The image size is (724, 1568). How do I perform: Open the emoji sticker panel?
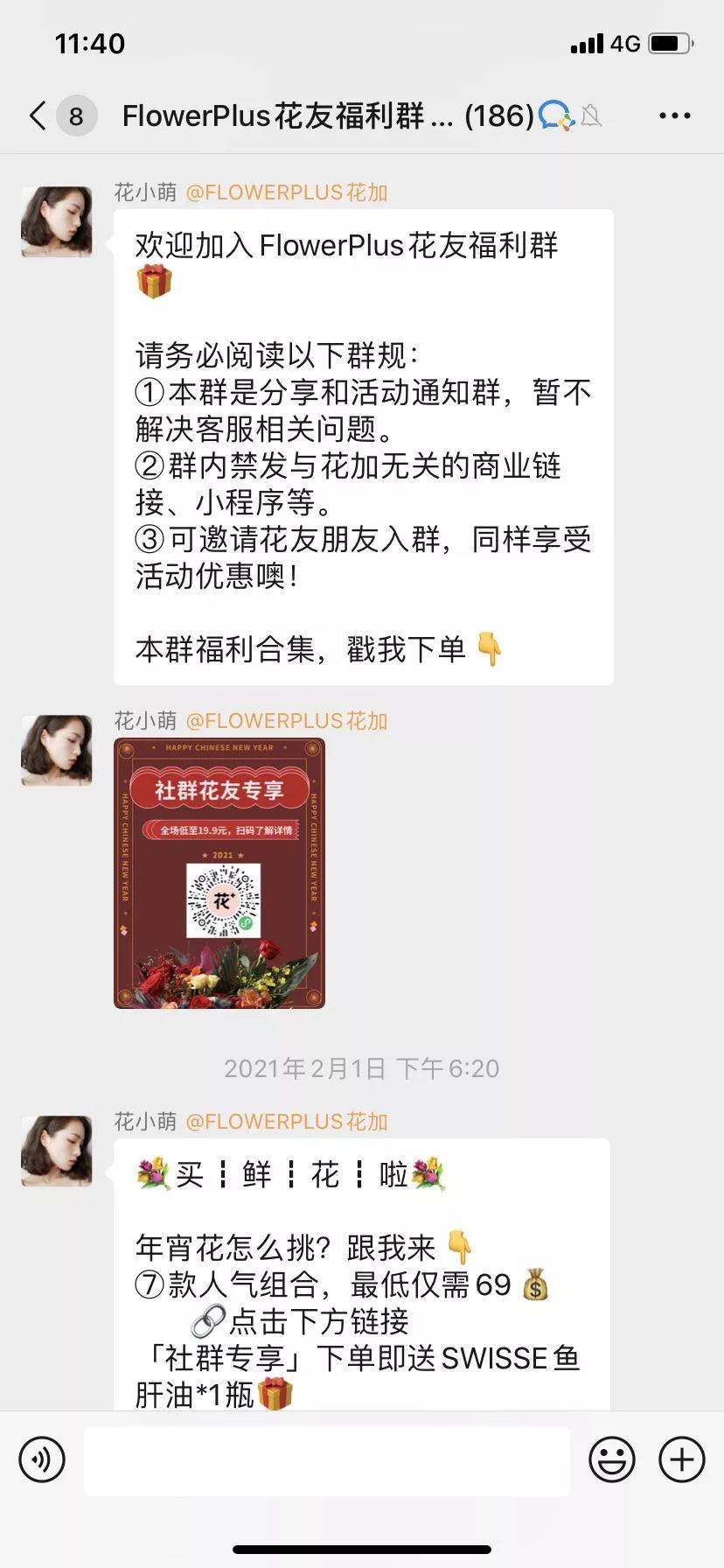tap(611, 1459)
